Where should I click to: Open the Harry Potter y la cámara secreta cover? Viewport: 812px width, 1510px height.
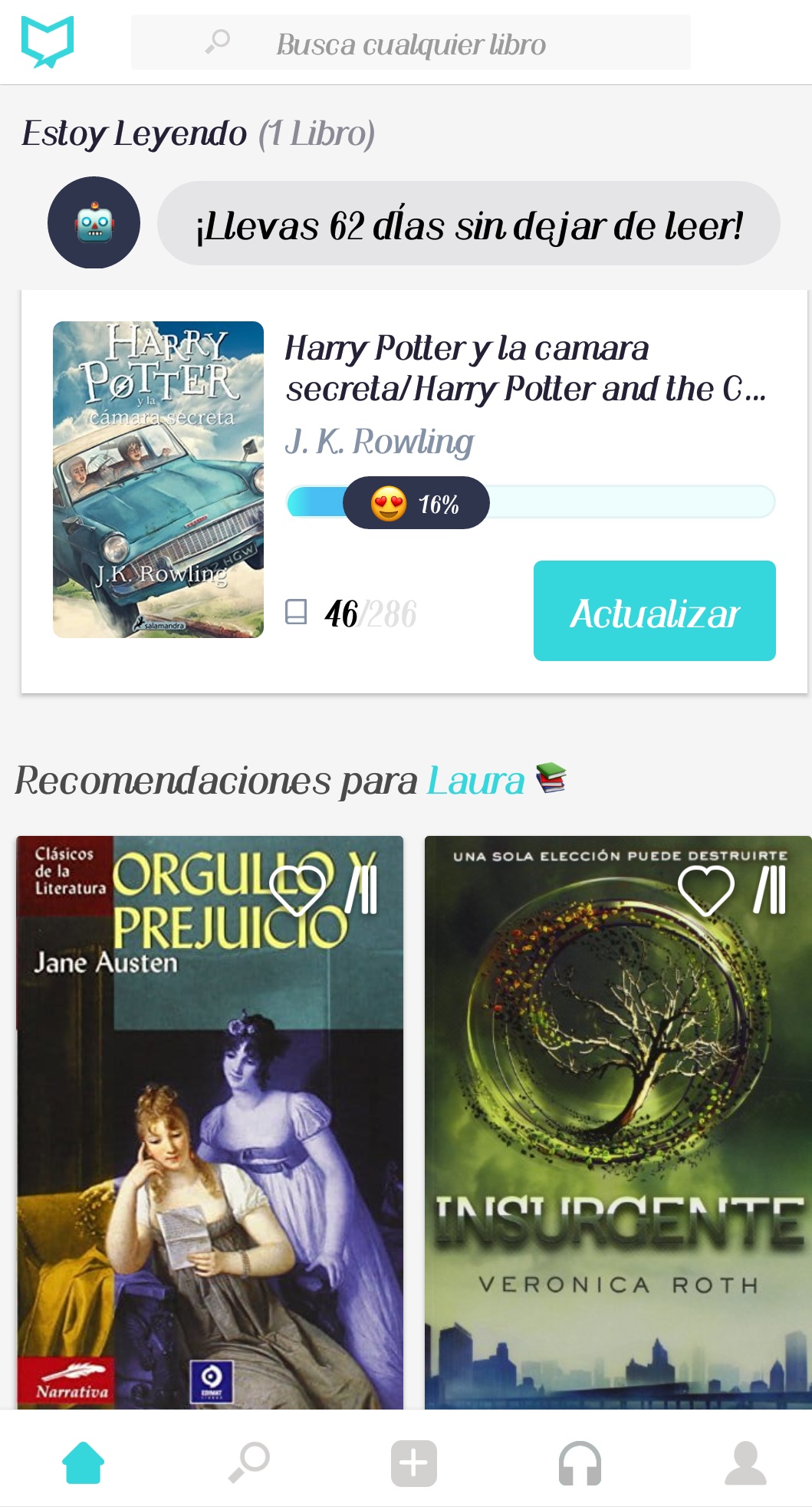coord(158,479)
